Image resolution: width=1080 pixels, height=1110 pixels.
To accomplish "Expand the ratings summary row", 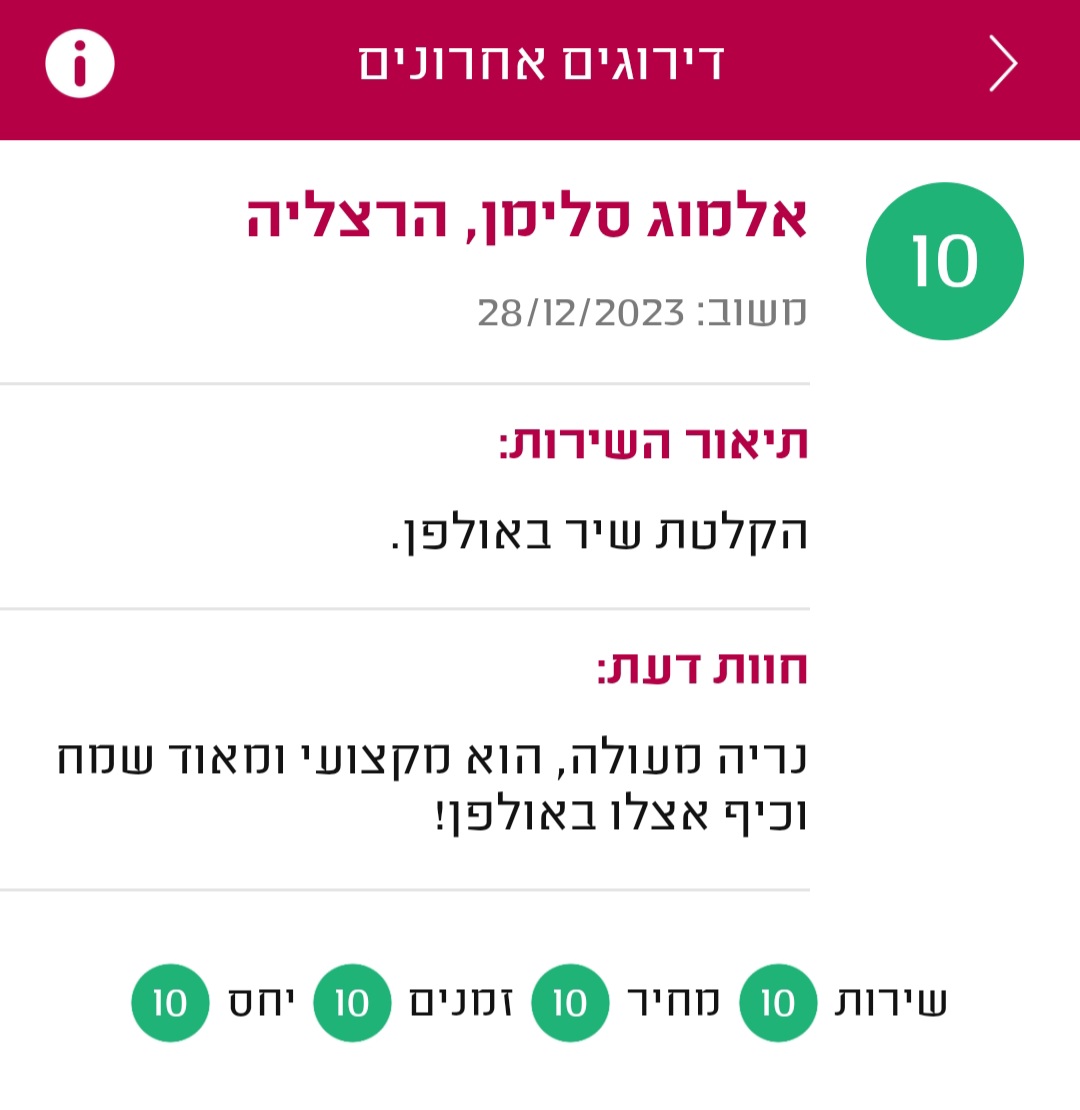I will pyautogui.click(x=540, y=1002).
